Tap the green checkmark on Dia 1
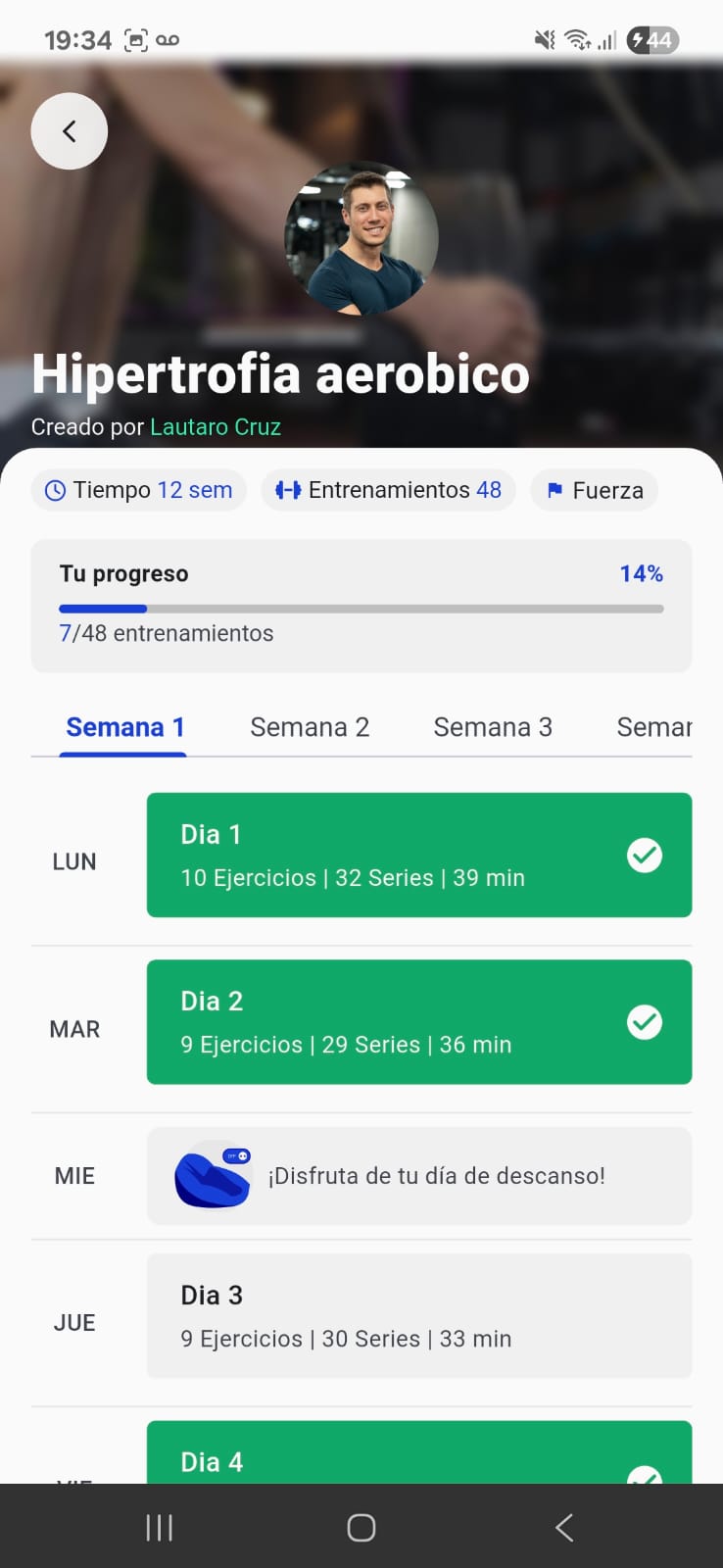 tap(646, 855)
